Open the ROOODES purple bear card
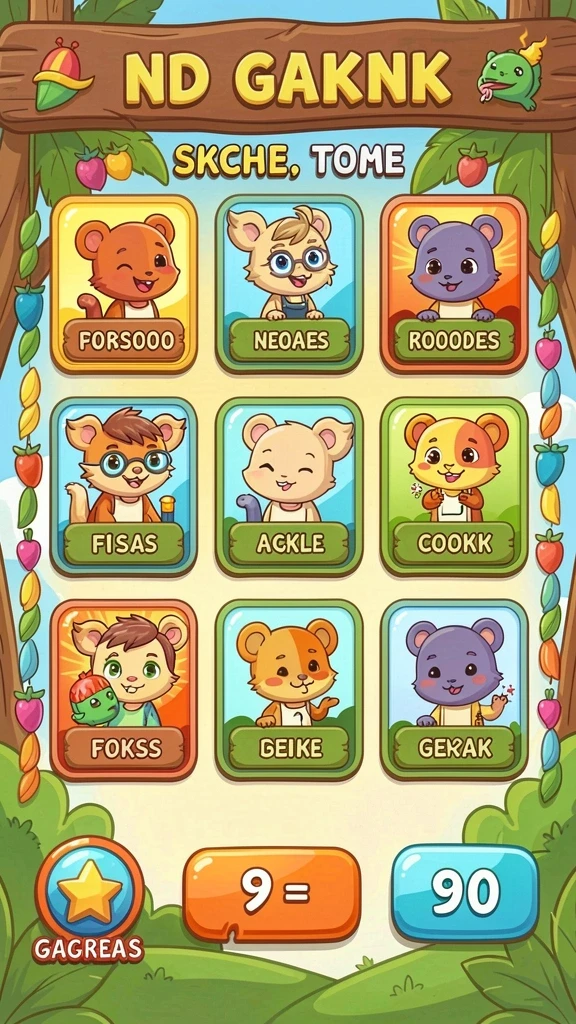This screenshot has height=1024, width=576. 454,285
